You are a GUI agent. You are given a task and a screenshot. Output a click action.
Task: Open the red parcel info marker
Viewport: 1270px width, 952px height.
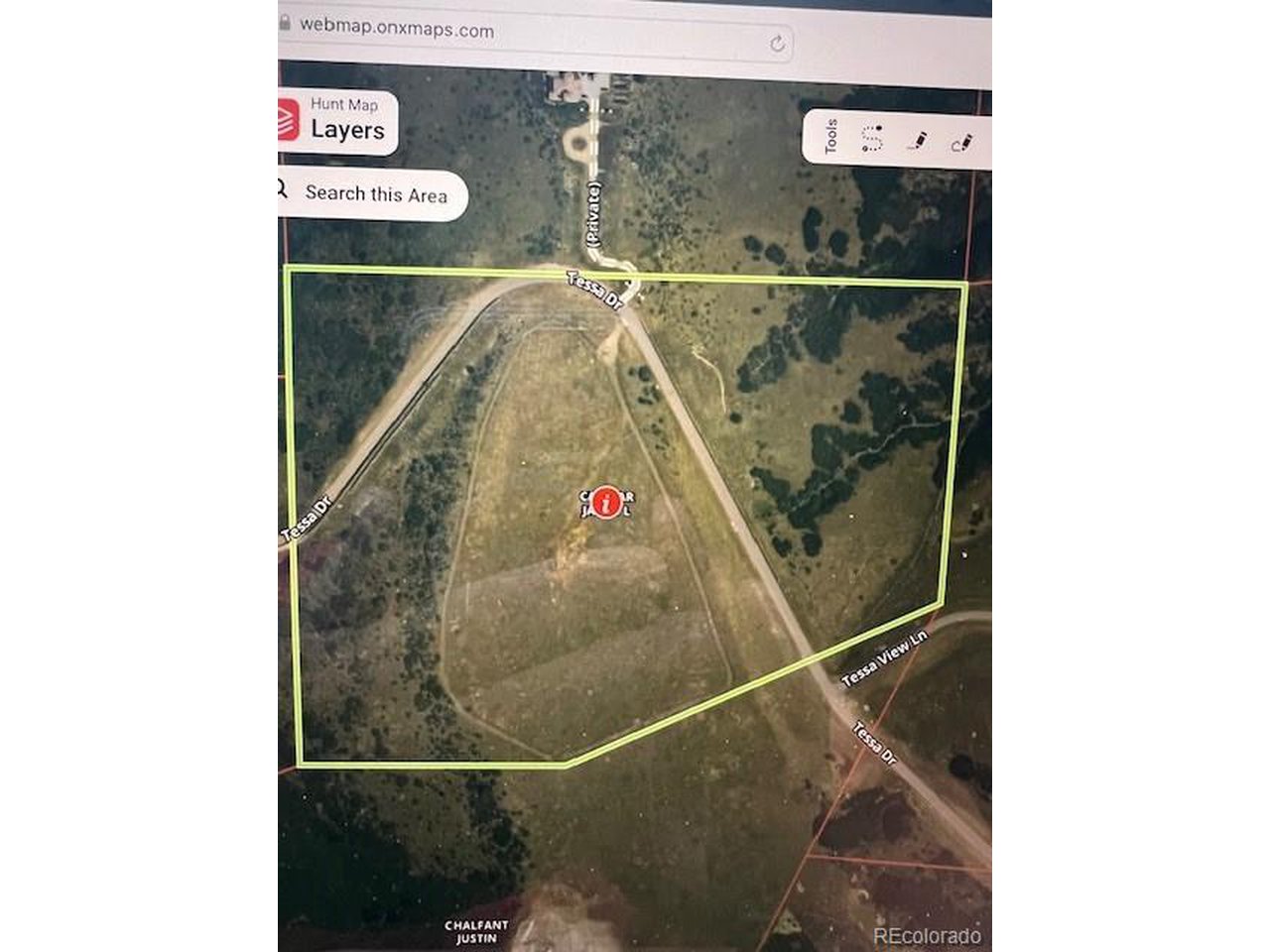pos(606,503)
